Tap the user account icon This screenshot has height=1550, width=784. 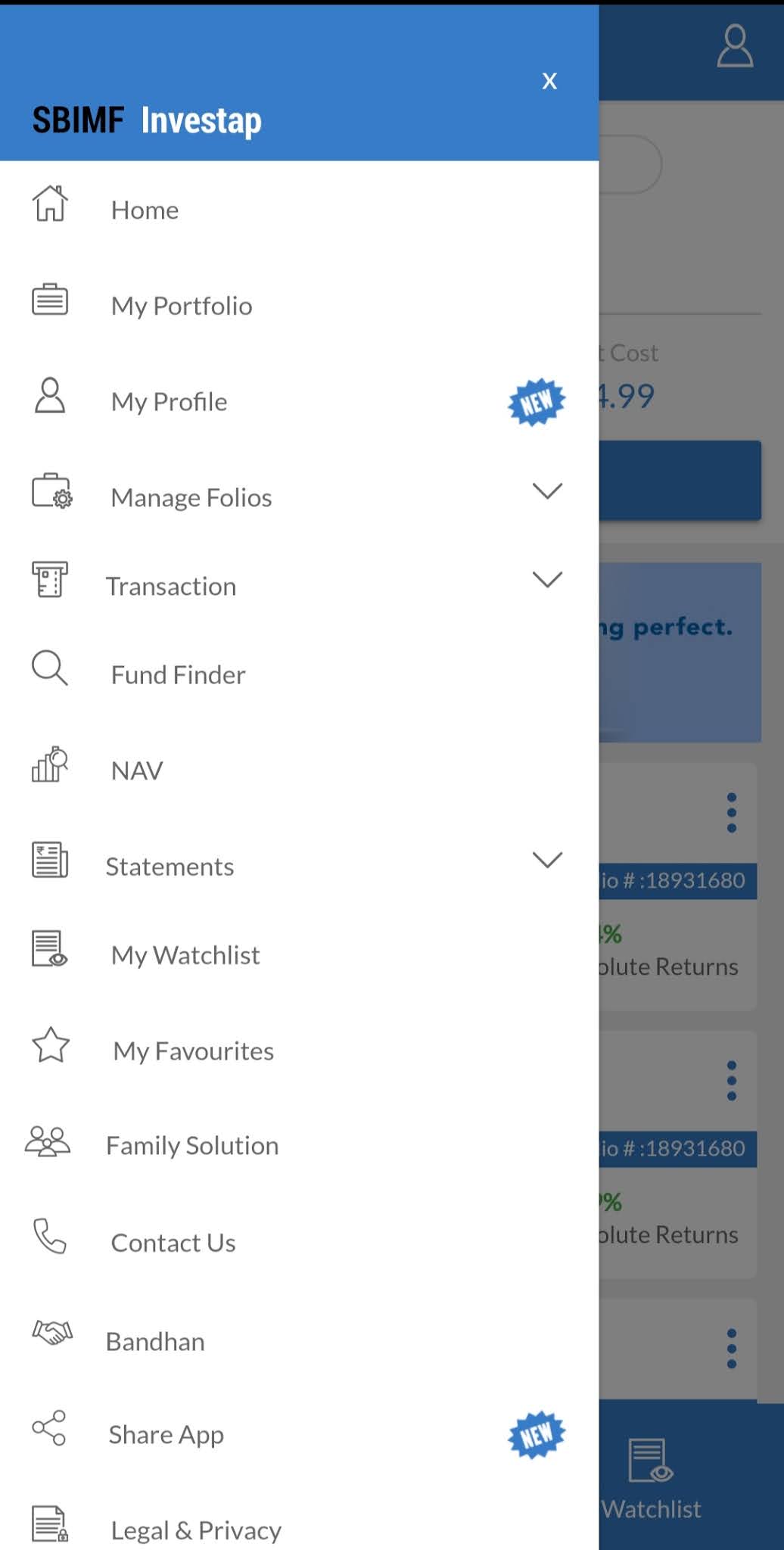(735, 47)
